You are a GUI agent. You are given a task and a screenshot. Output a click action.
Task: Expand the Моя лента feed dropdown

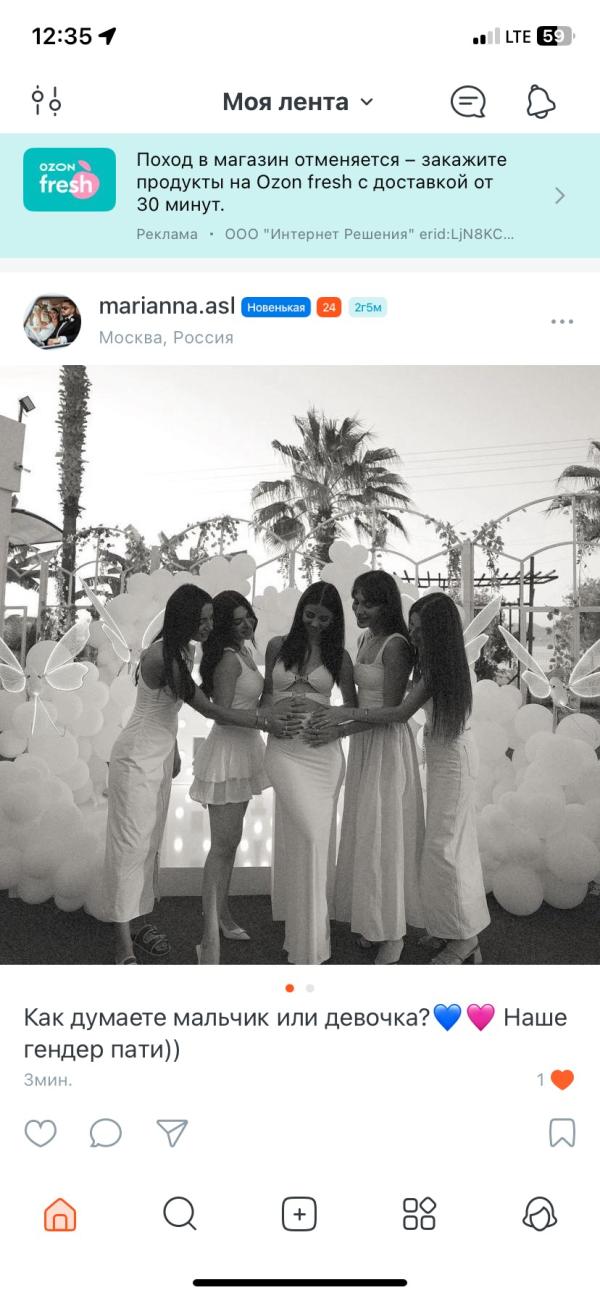point(297,101)
